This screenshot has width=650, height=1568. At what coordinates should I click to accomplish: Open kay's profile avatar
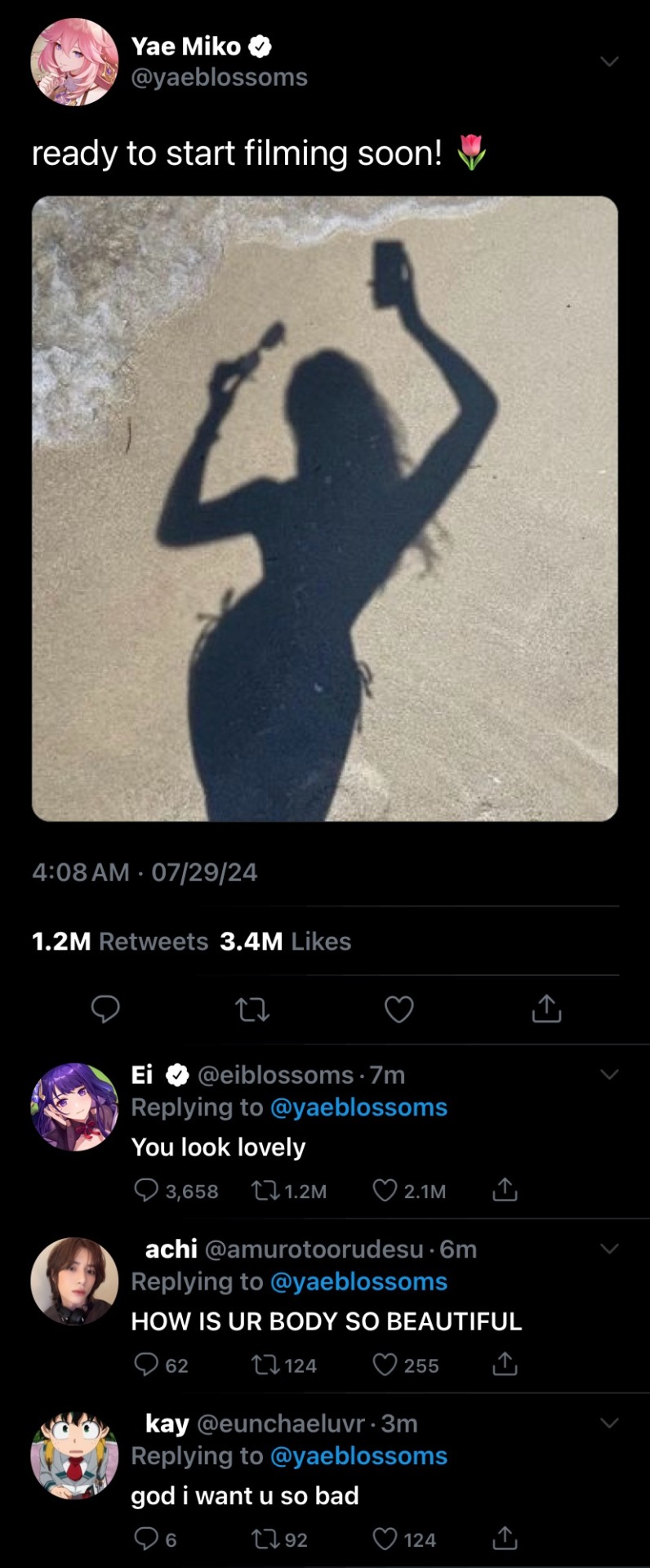pos(74,1455)
